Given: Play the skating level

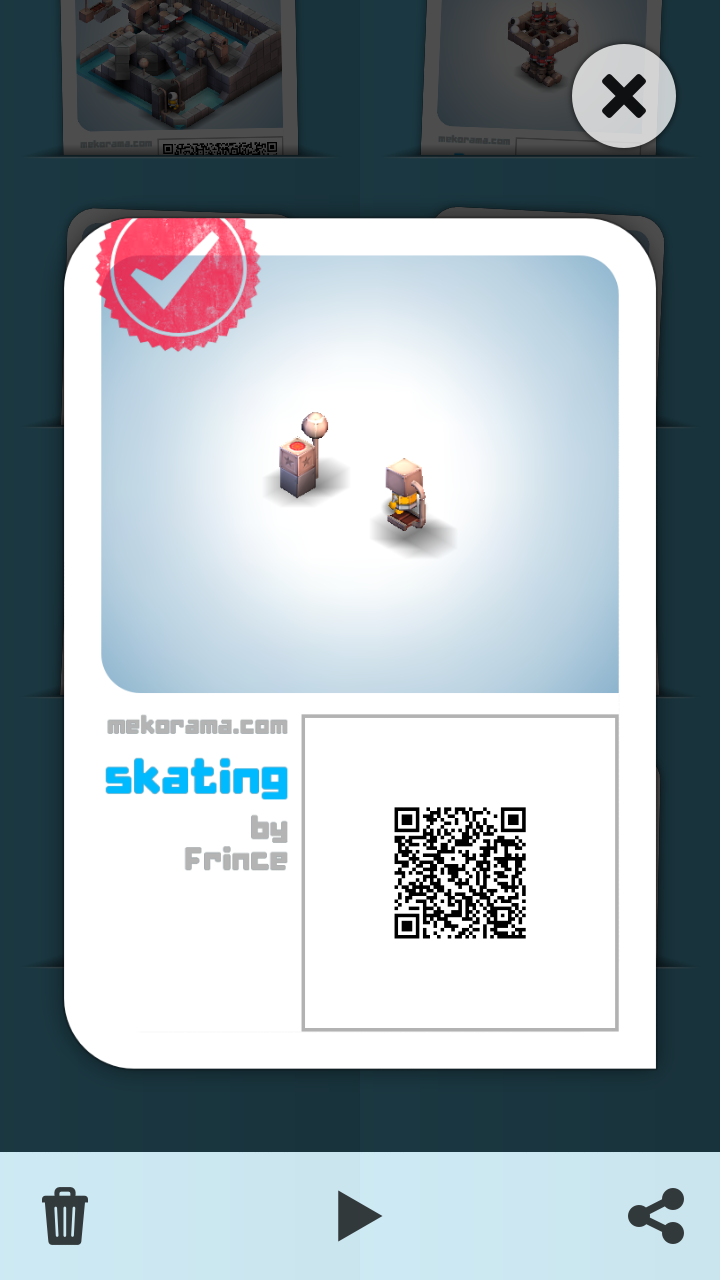Looking at the screenshot, I should [359, 1216].
